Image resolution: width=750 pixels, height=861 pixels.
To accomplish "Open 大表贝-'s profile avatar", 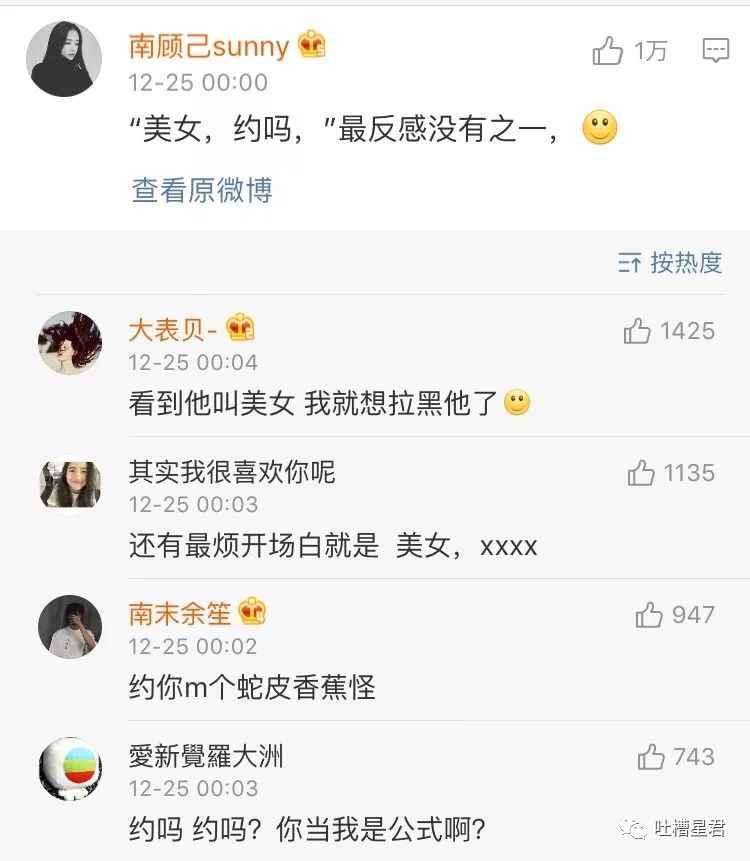I will coord(70,342).
